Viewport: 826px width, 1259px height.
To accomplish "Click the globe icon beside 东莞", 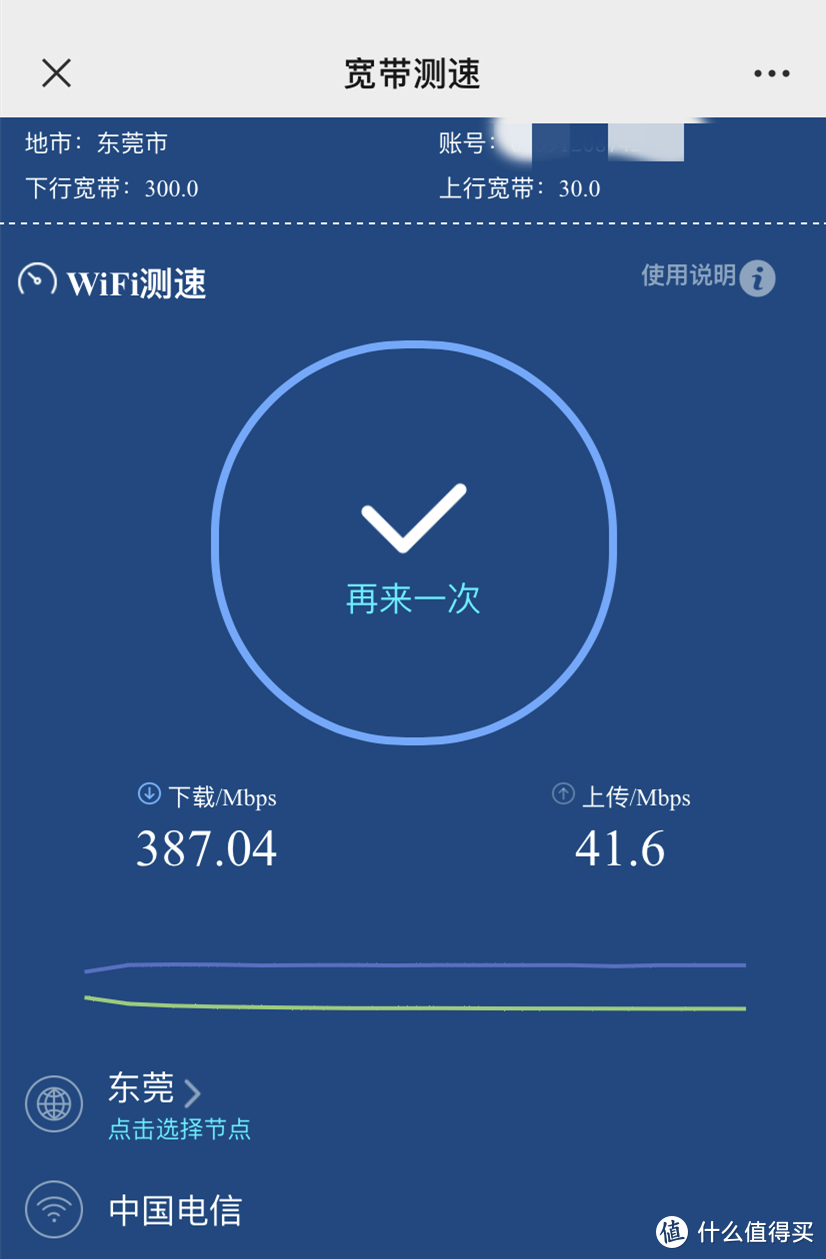I will coord(52,1104).
